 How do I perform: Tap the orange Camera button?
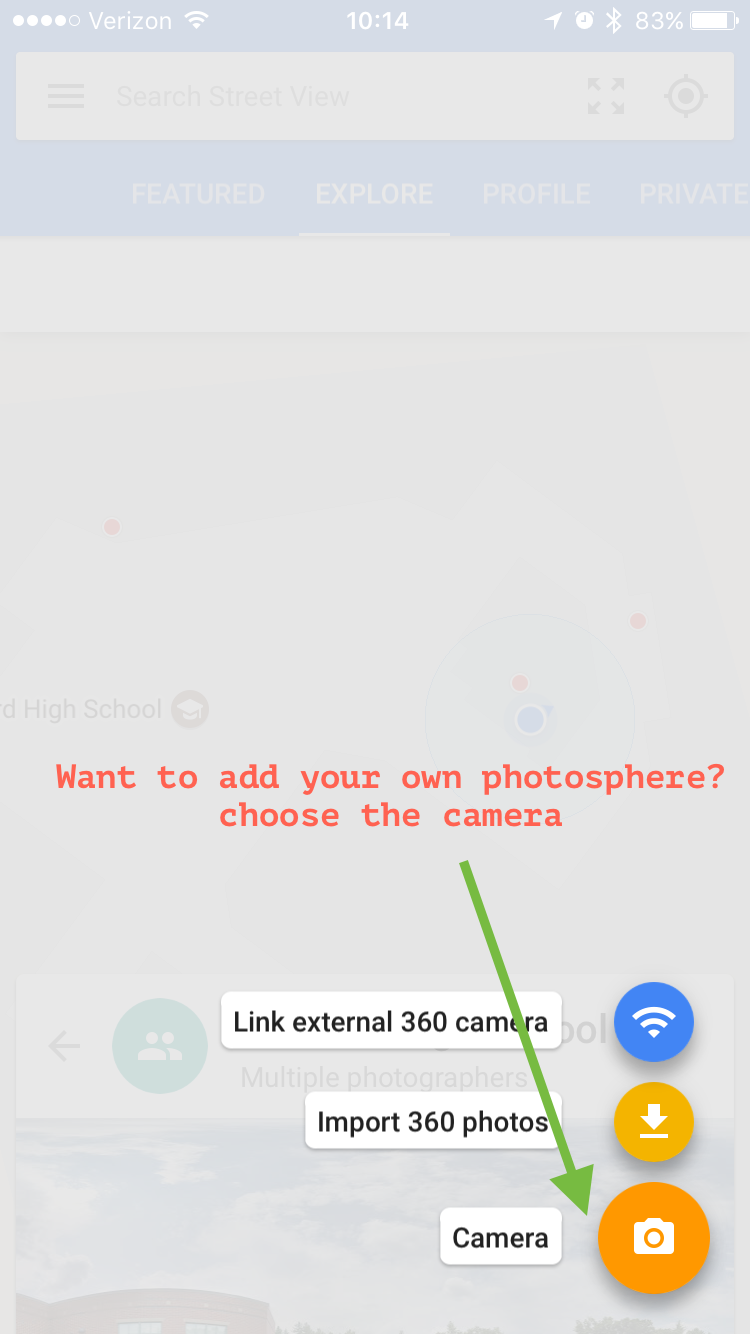[653, 1238]
